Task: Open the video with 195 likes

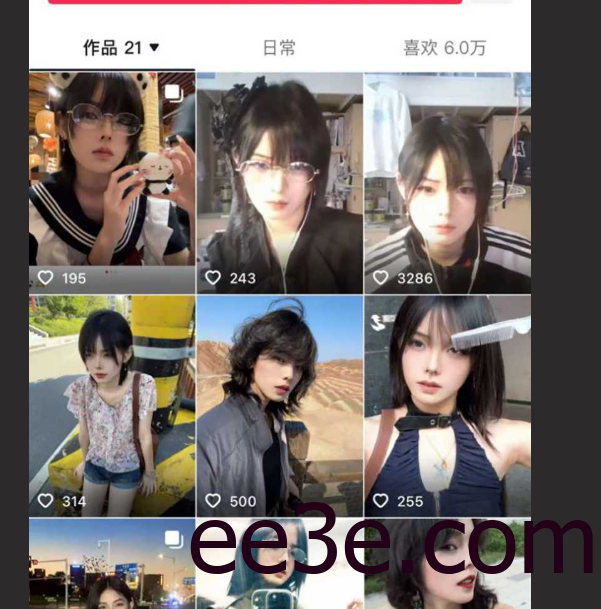Action: point(112,180)
